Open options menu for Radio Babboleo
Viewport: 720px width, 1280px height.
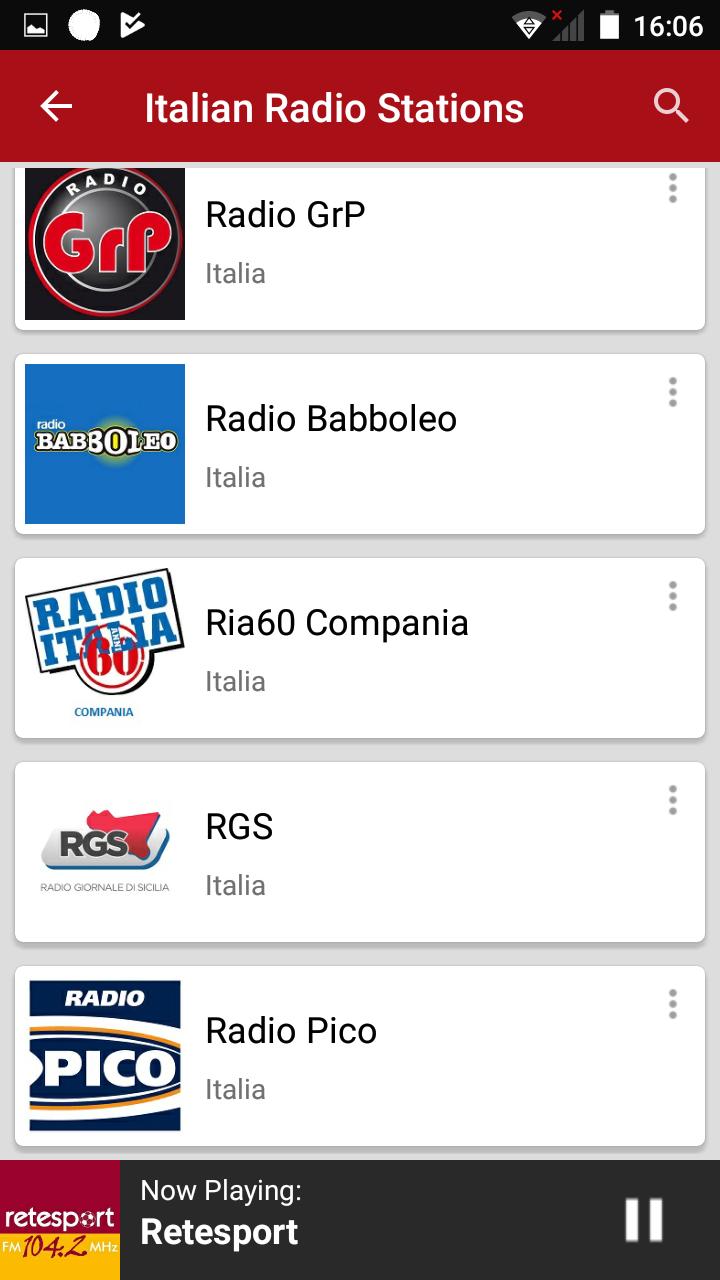point(673,392)
